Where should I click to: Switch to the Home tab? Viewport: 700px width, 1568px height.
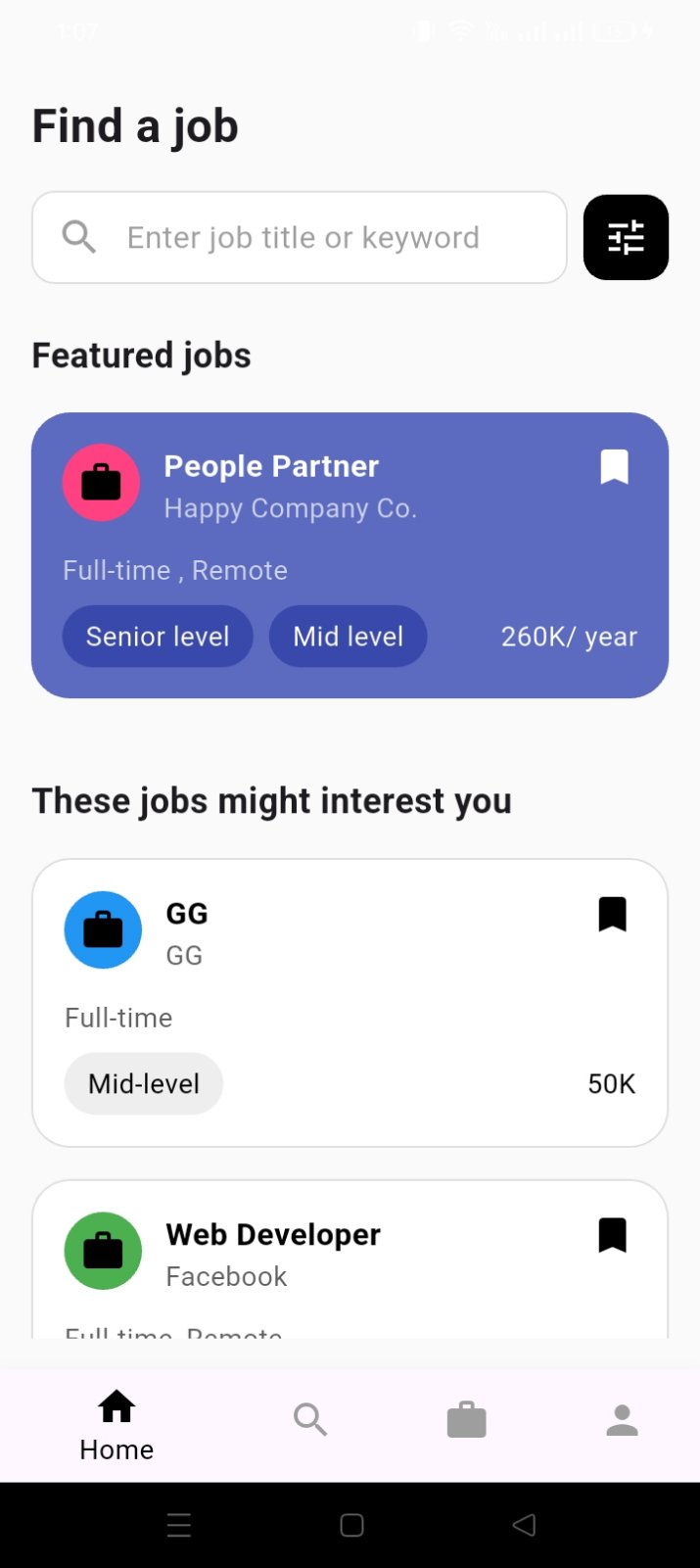click(117, 1425)
